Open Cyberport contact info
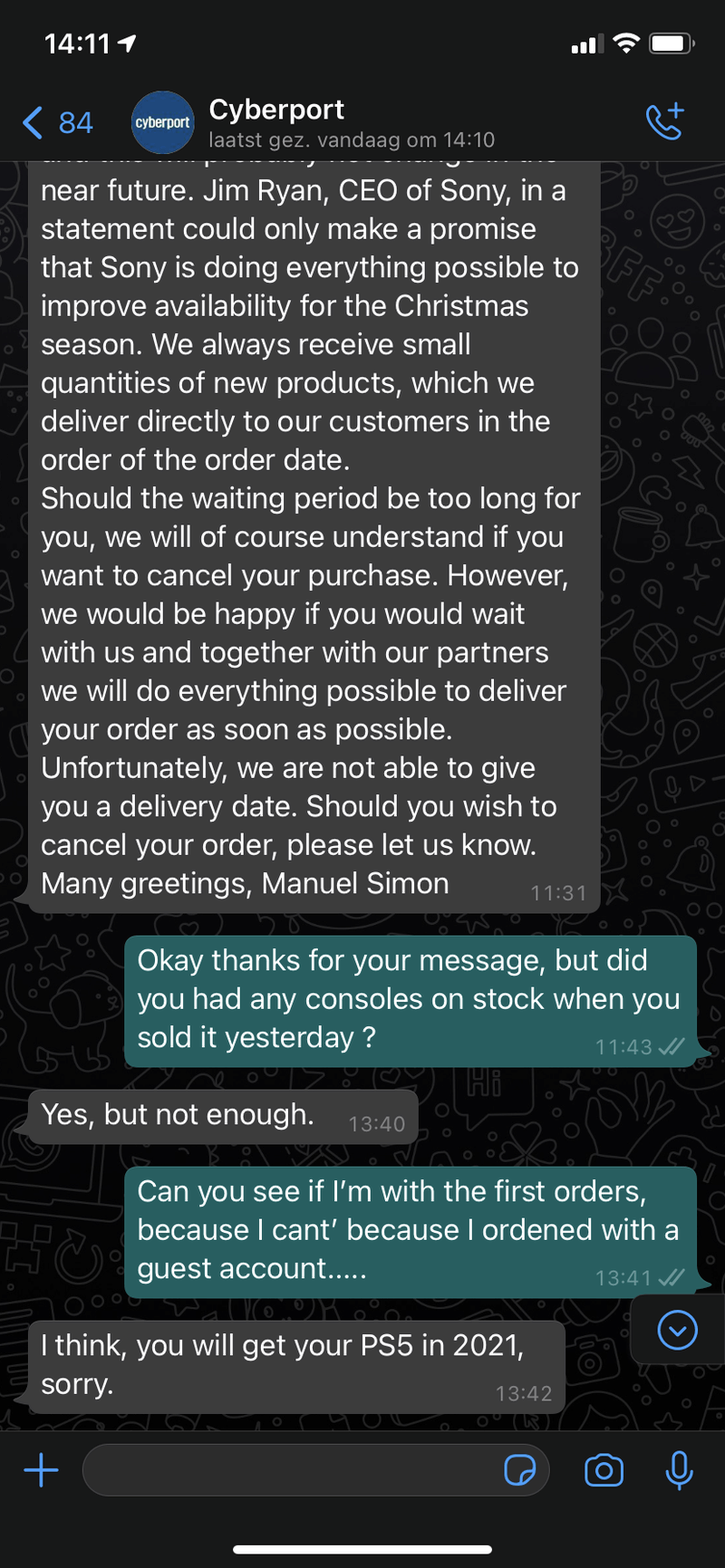 pos(352,123)
